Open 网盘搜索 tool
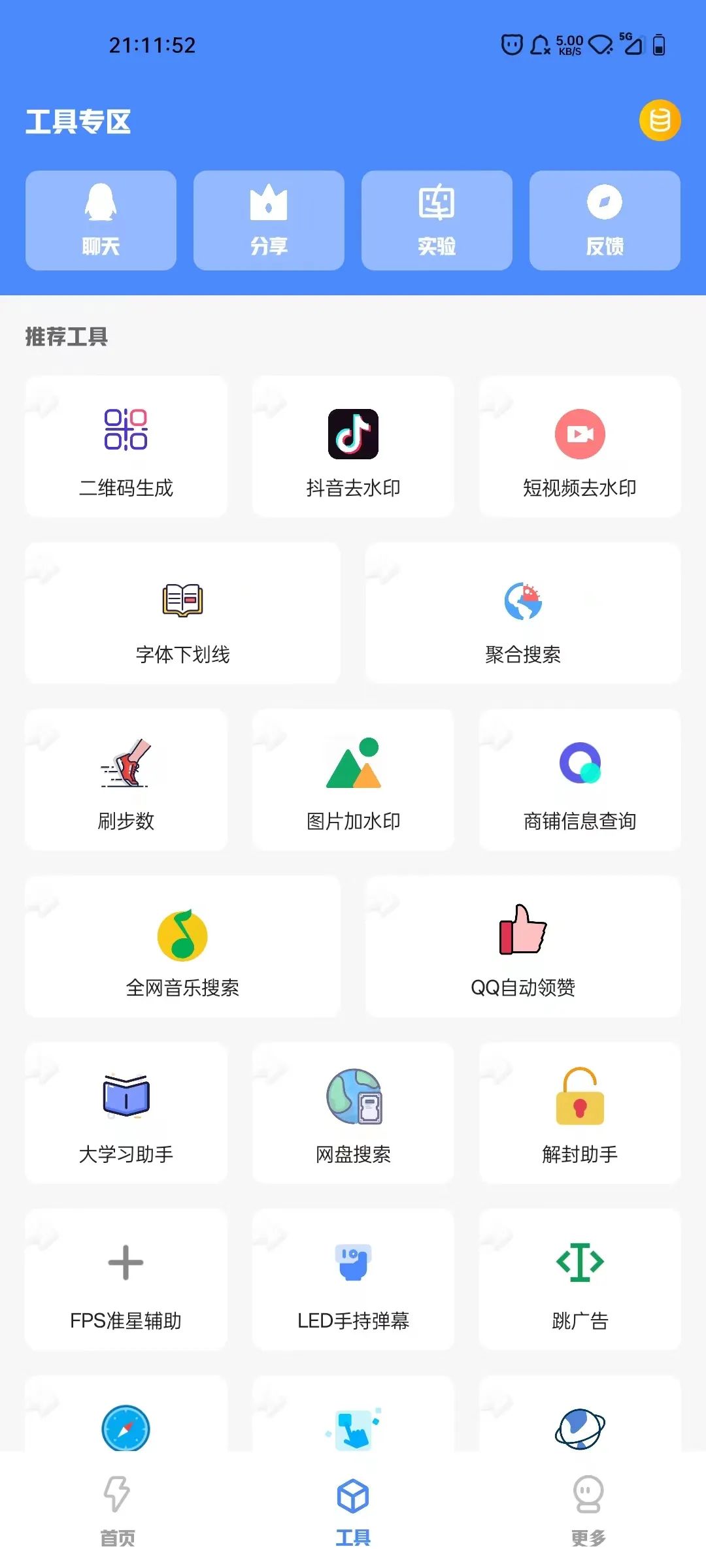The height and width of the screenshot is (1568, 706). [353, 1113]
